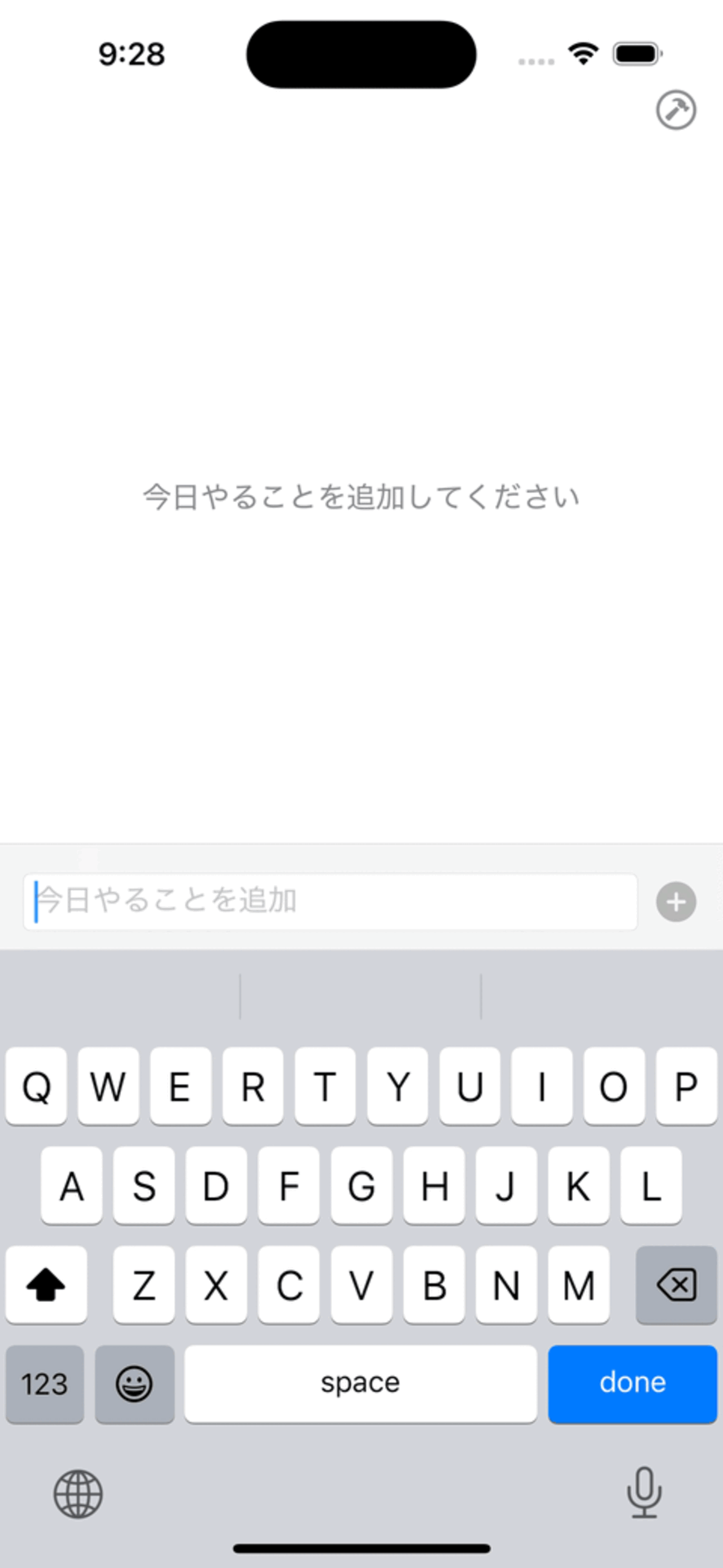This screenshot has width=723, height=1568.
Task: Switch to the 123 numeric keyboard
Action: pos(44,1383)
